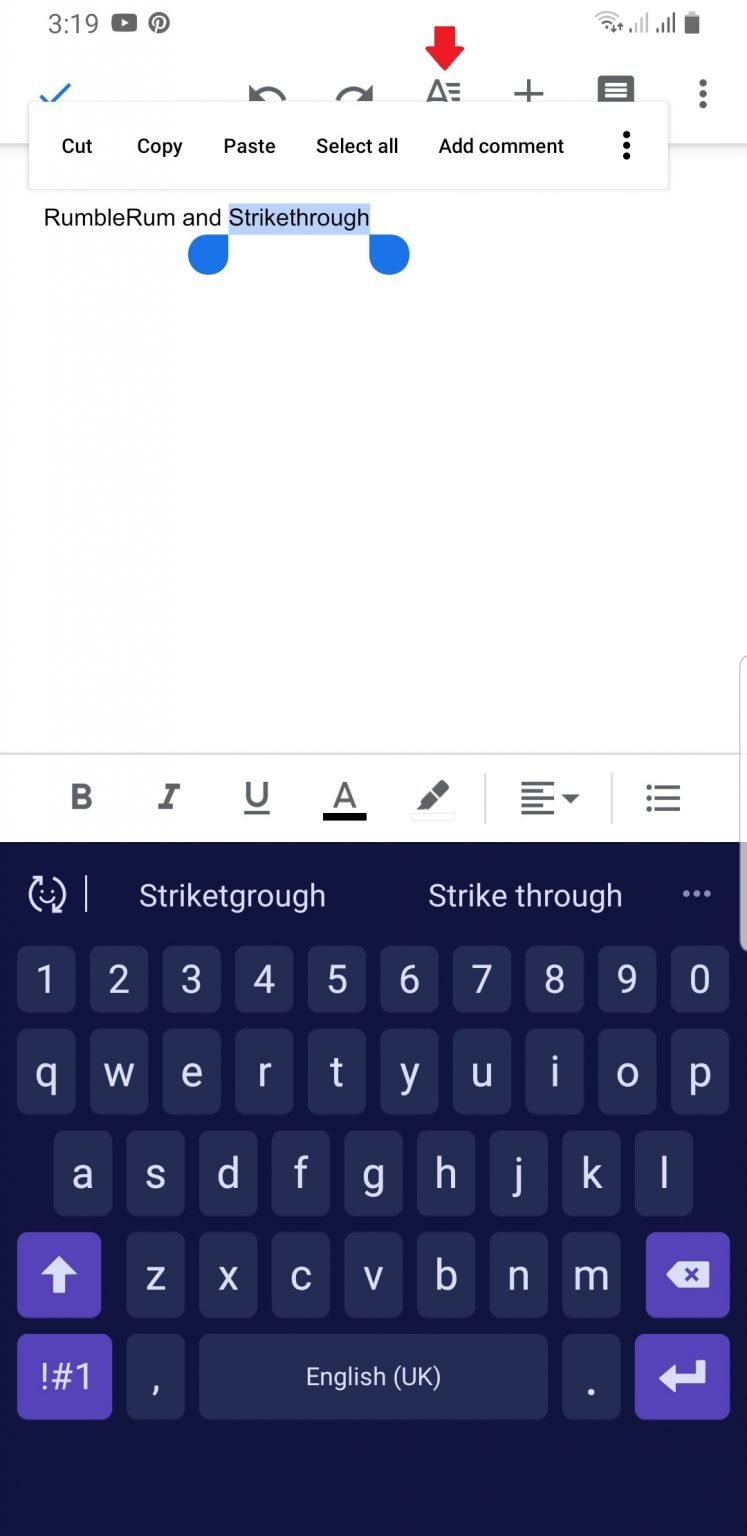Add a comment to the selected text
Image resolution: width=747 pixels, height=1536 pixels.
pyautogui.click(x=500, y=145)
